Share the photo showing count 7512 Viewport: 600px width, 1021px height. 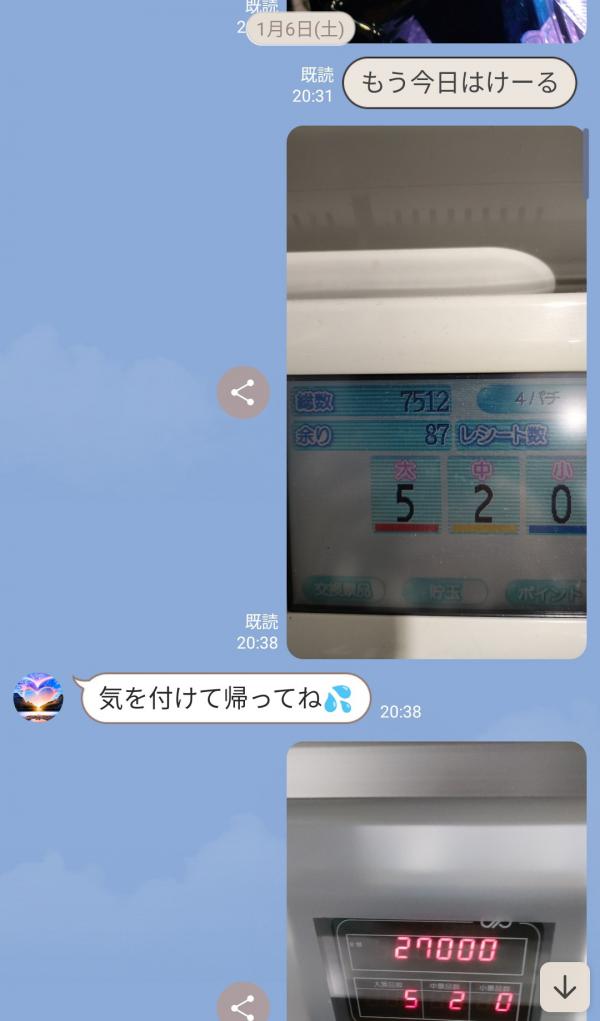coord(243,392)
